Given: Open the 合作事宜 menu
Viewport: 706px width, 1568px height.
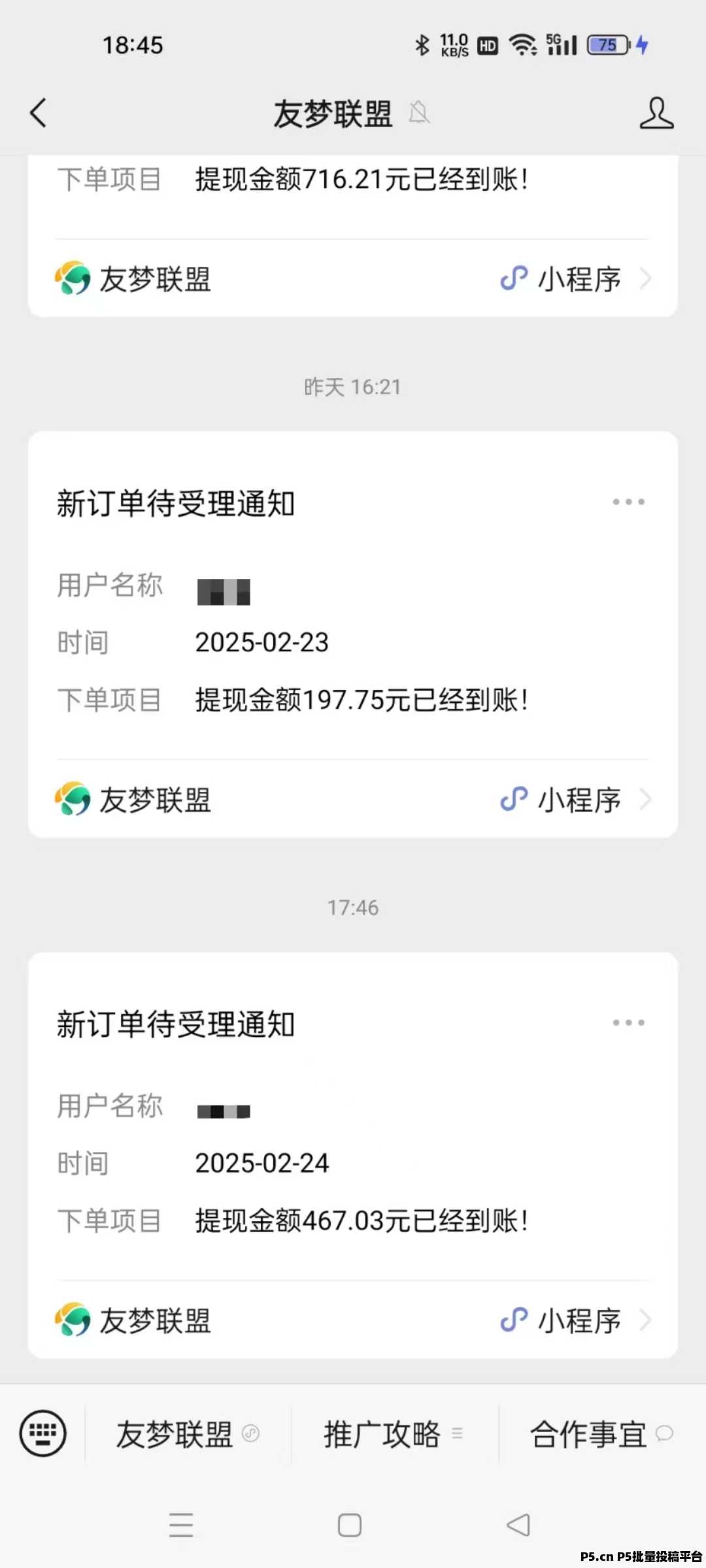Looking at the screenshot, I should coord(601,1434).
